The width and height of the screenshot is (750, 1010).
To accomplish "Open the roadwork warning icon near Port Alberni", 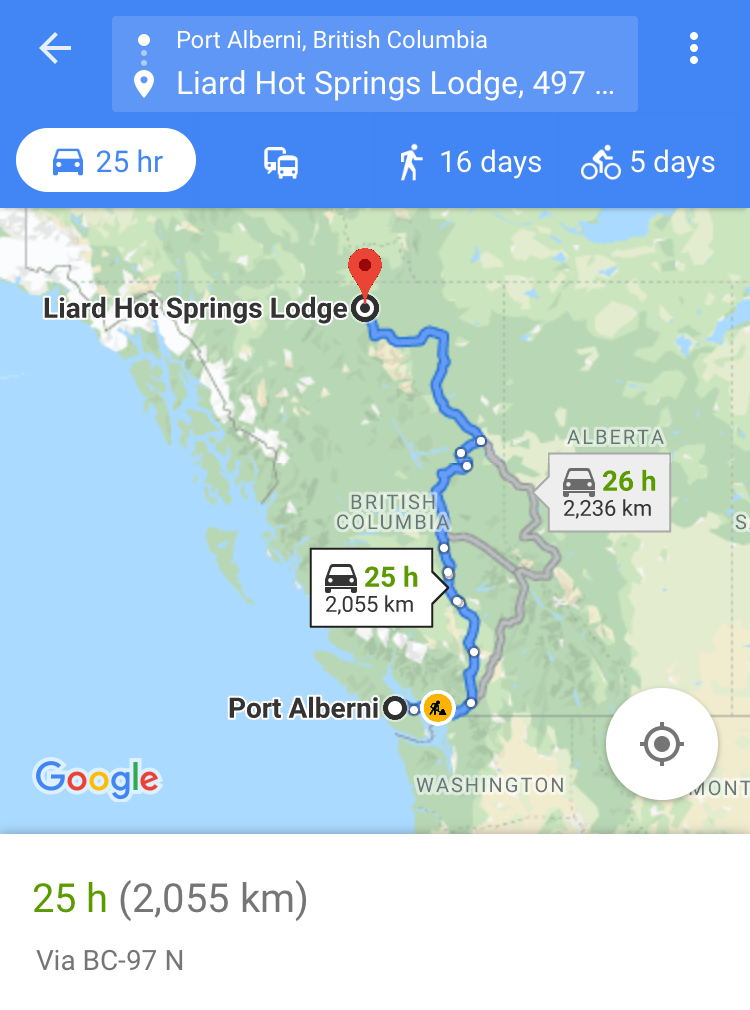I will [437, 708].
